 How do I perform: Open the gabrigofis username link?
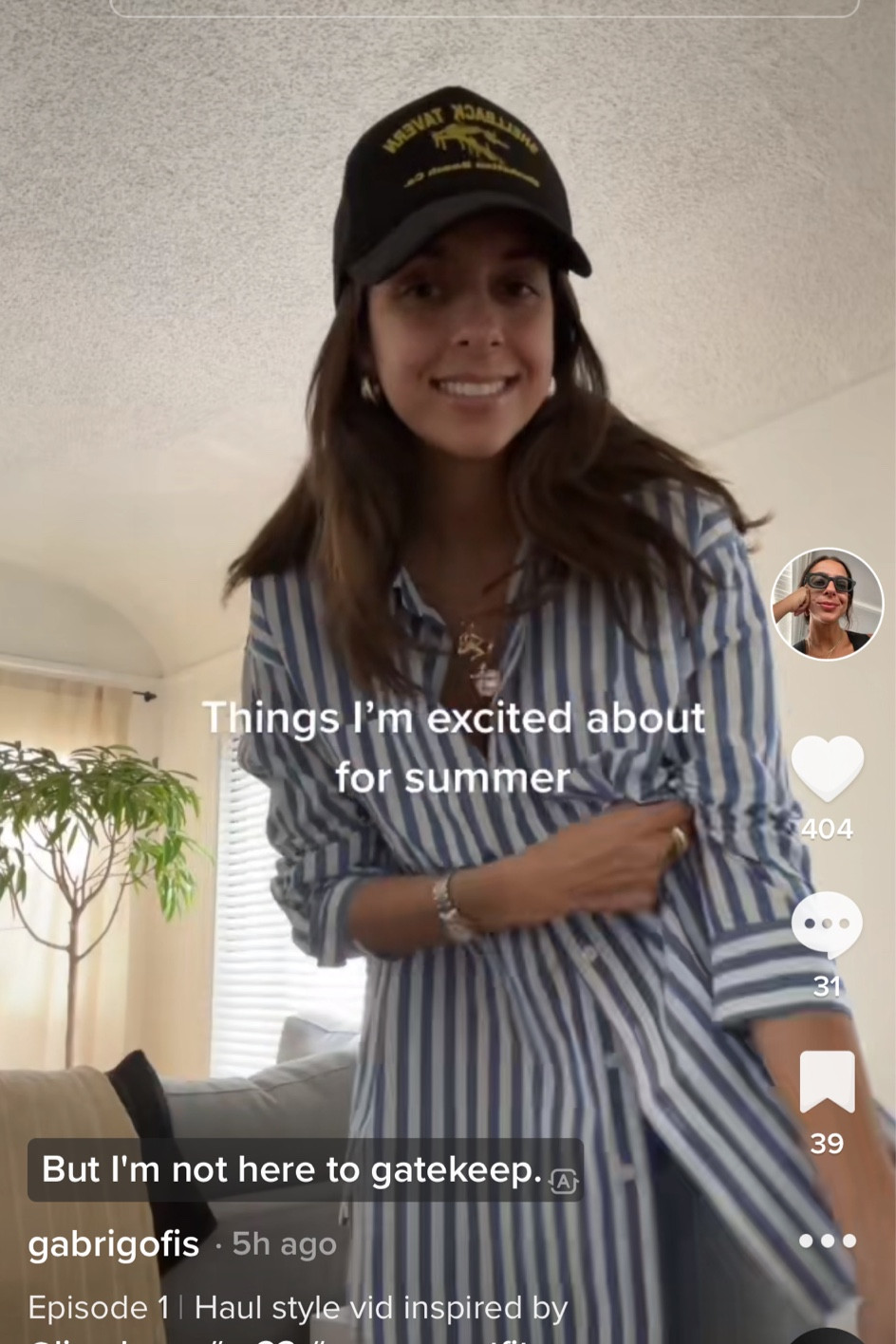(x=114, y=1243)
